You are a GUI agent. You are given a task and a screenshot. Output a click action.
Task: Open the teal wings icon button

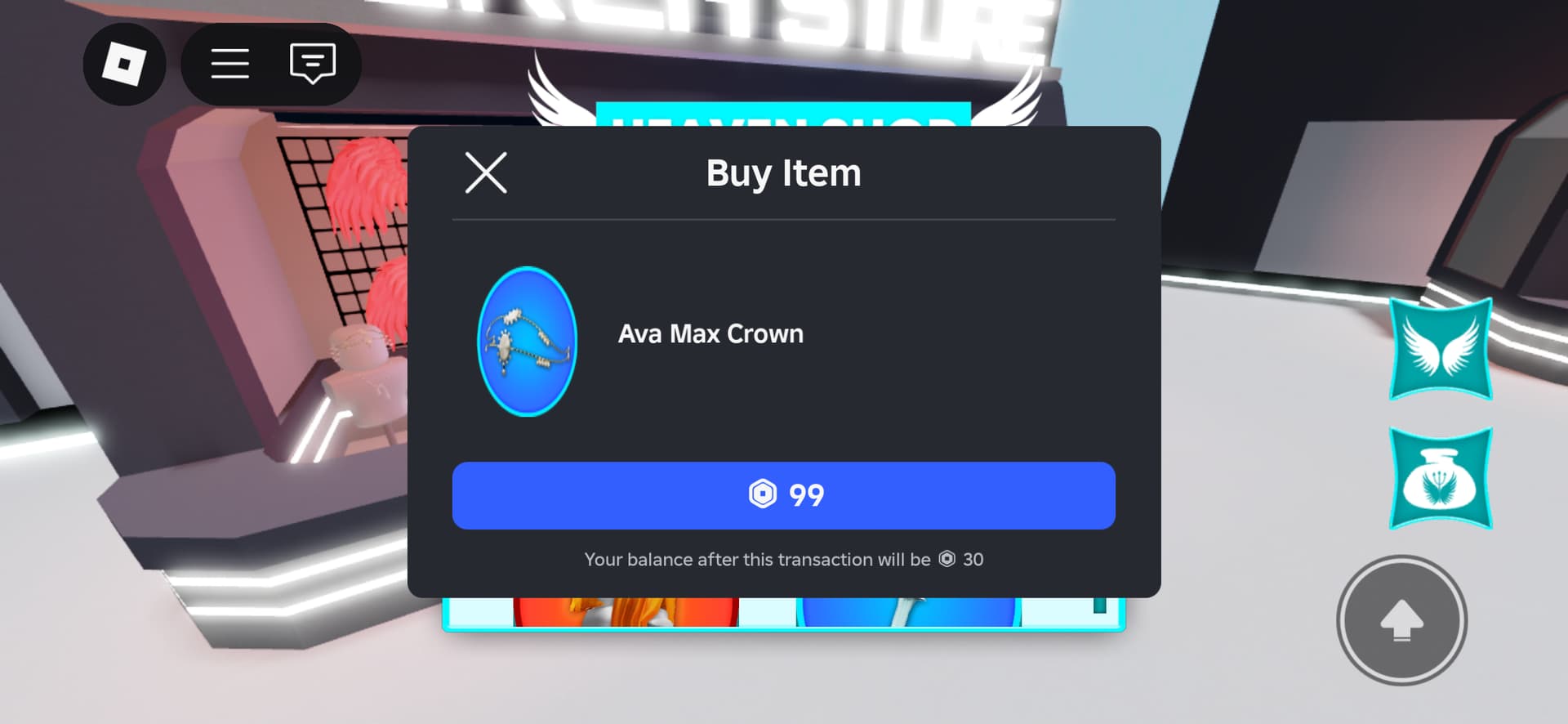1441,349
